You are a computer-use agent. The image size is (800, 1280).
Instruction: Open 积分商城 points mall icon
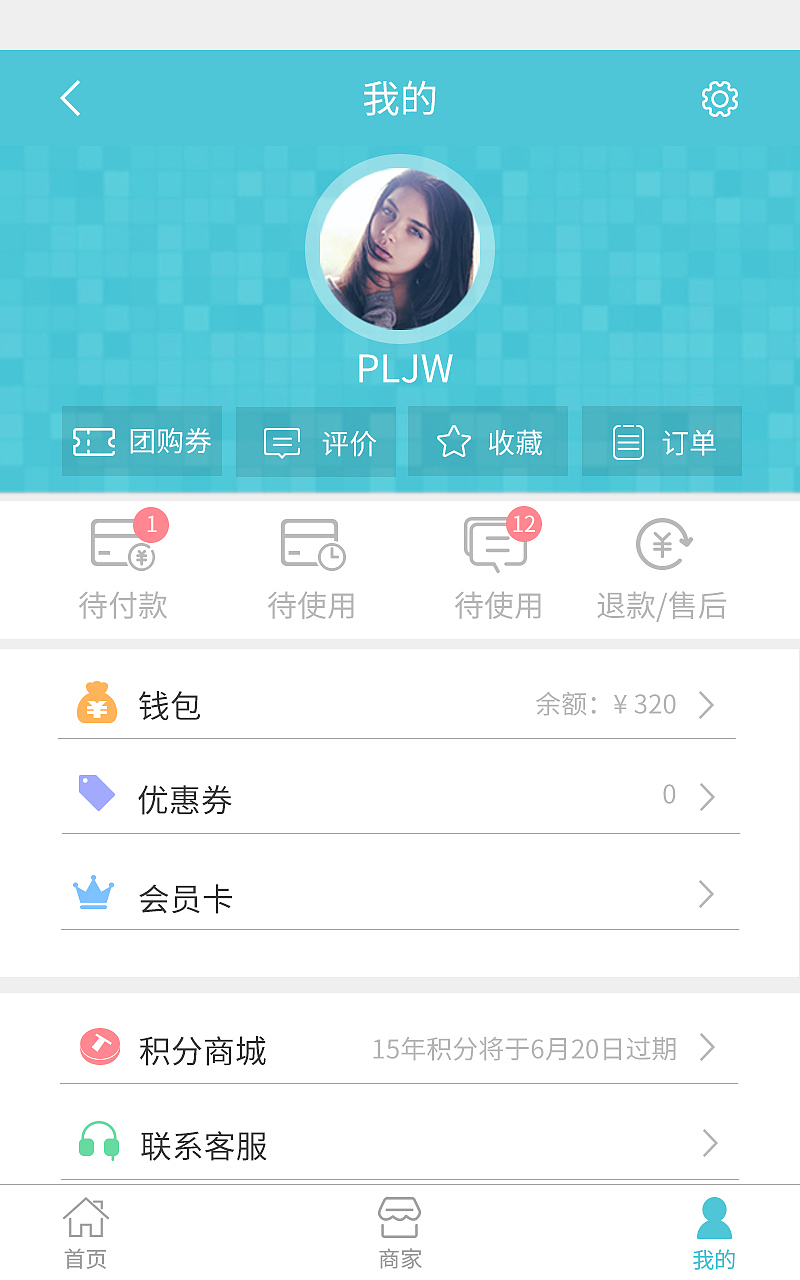[98, 1048]
